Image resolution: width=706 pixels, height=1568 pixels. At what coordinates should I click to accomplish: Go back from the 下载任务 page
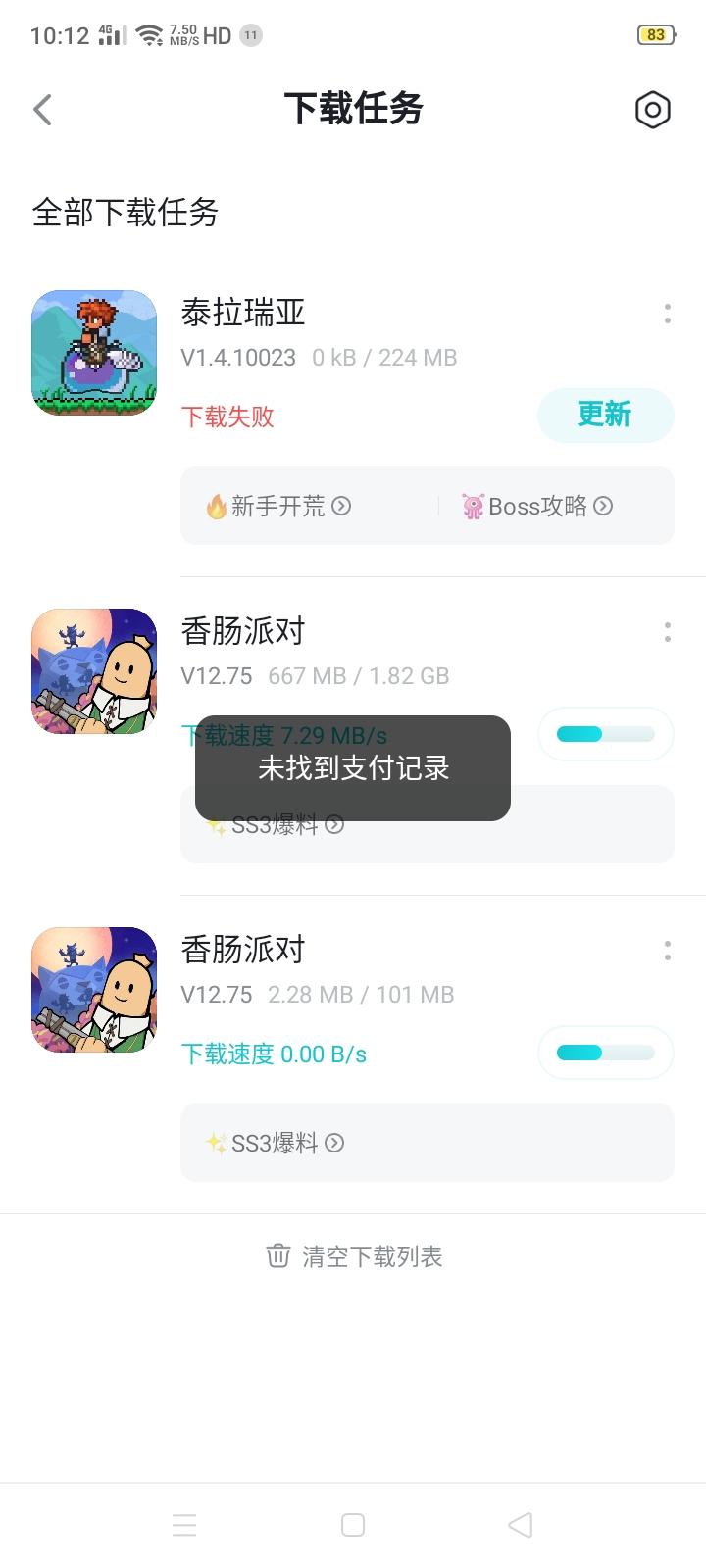pos(42,110)
